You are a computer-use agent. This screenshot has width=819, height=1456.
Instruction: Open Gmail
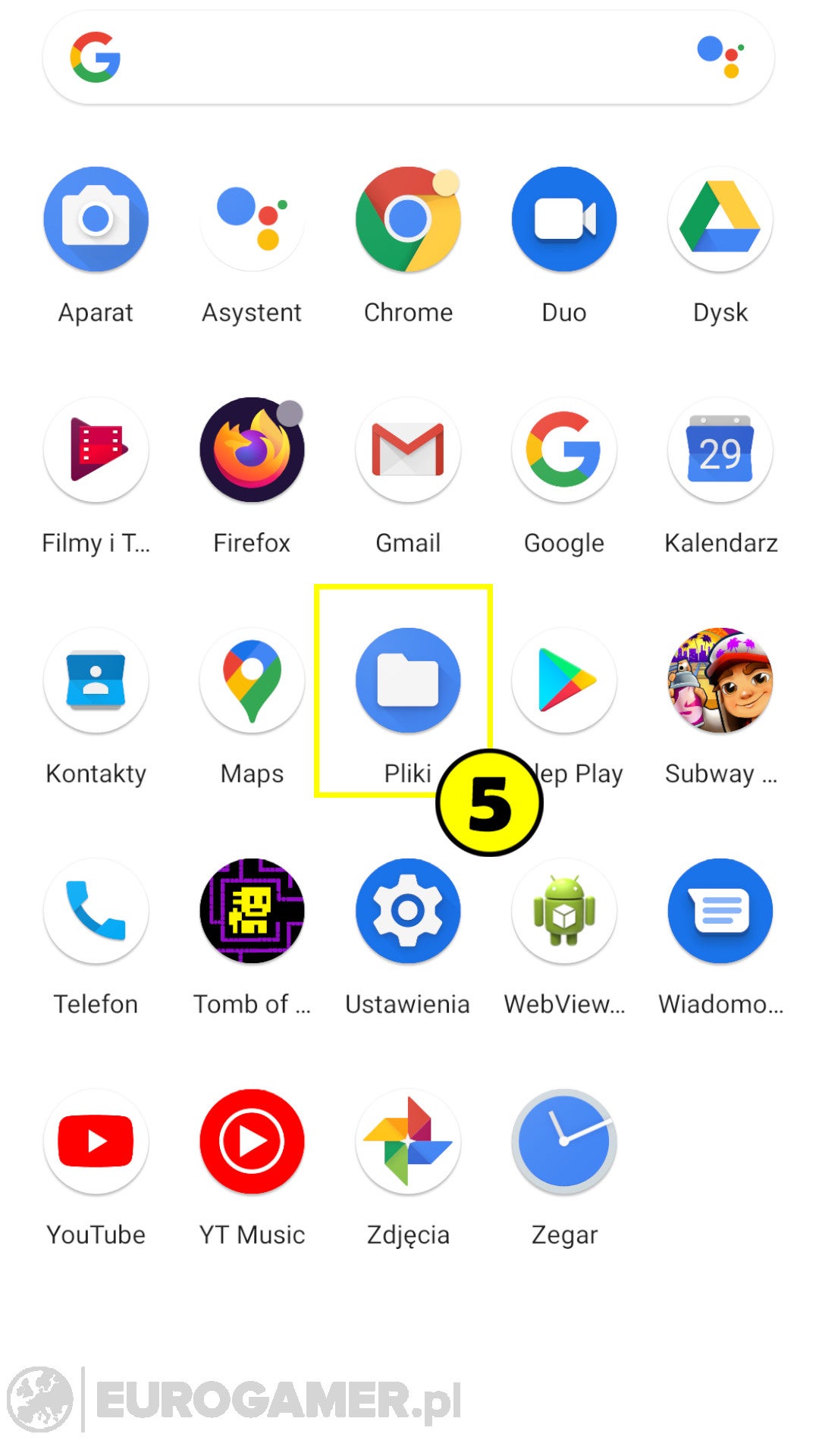pyautogui.click(x=408, y=450)
